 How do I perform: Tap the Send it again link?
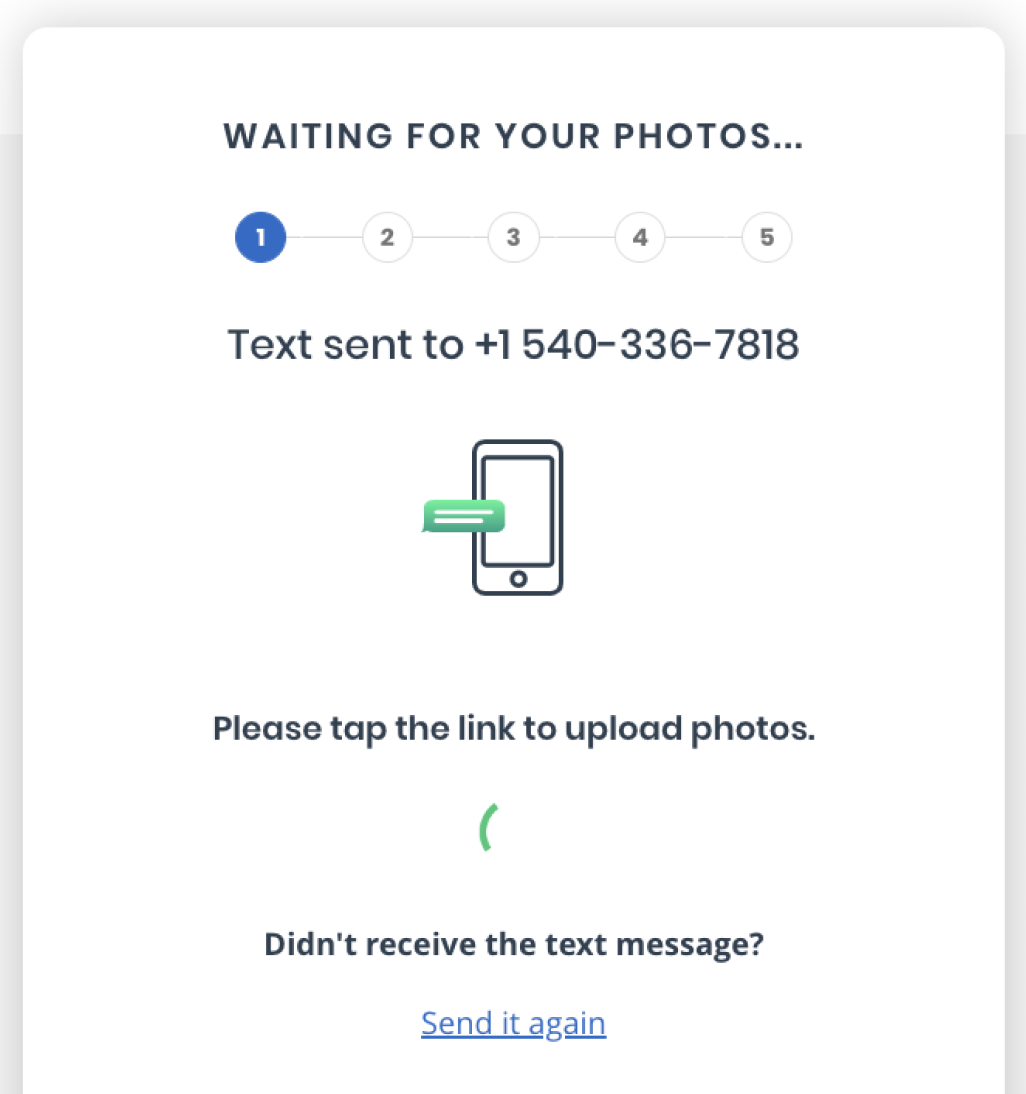coord(513,1023)
